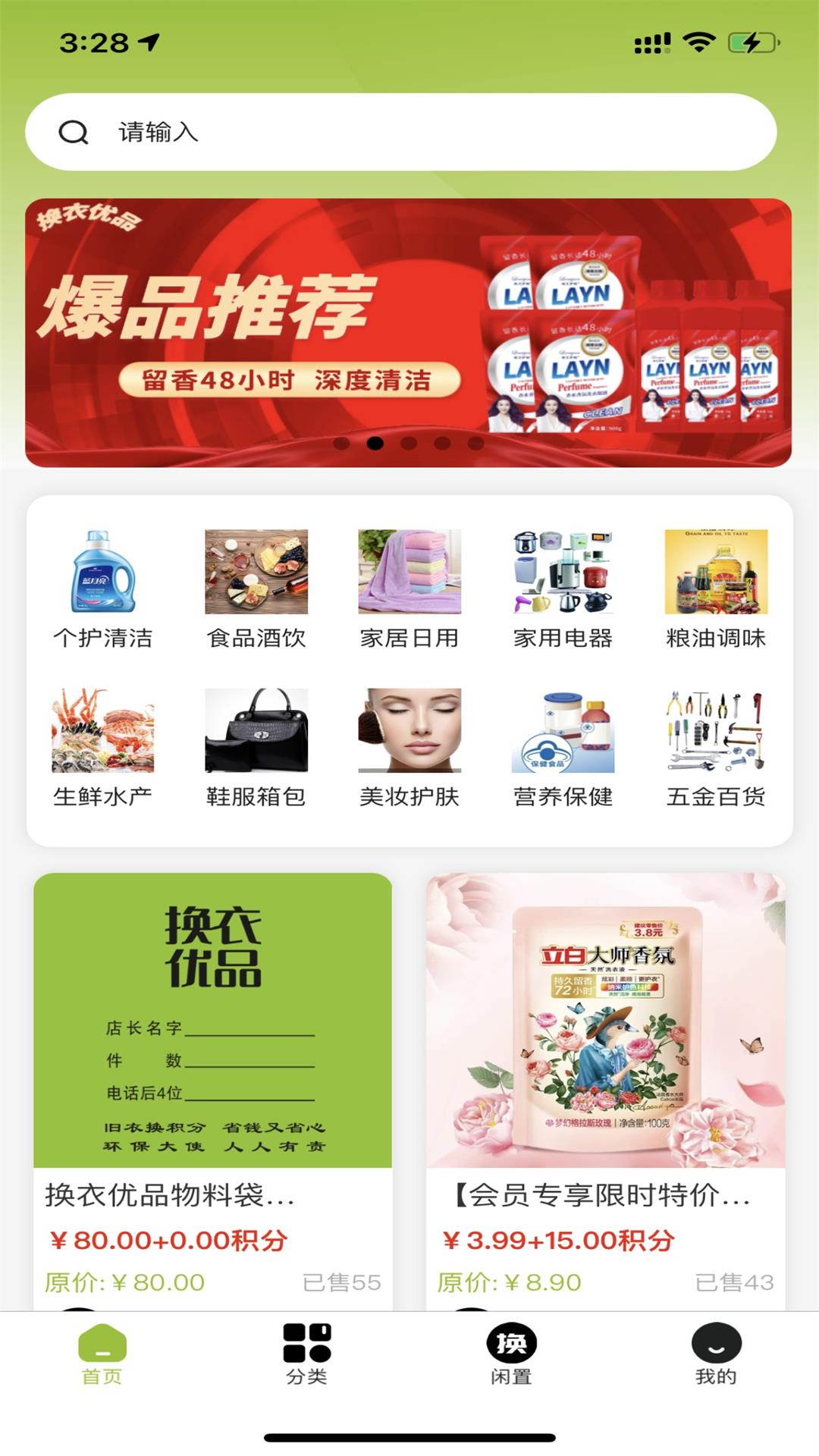Select the 首页 tab
Image resolution: width=819 pixels, height=1456 pixels.
click(102, 1354)
